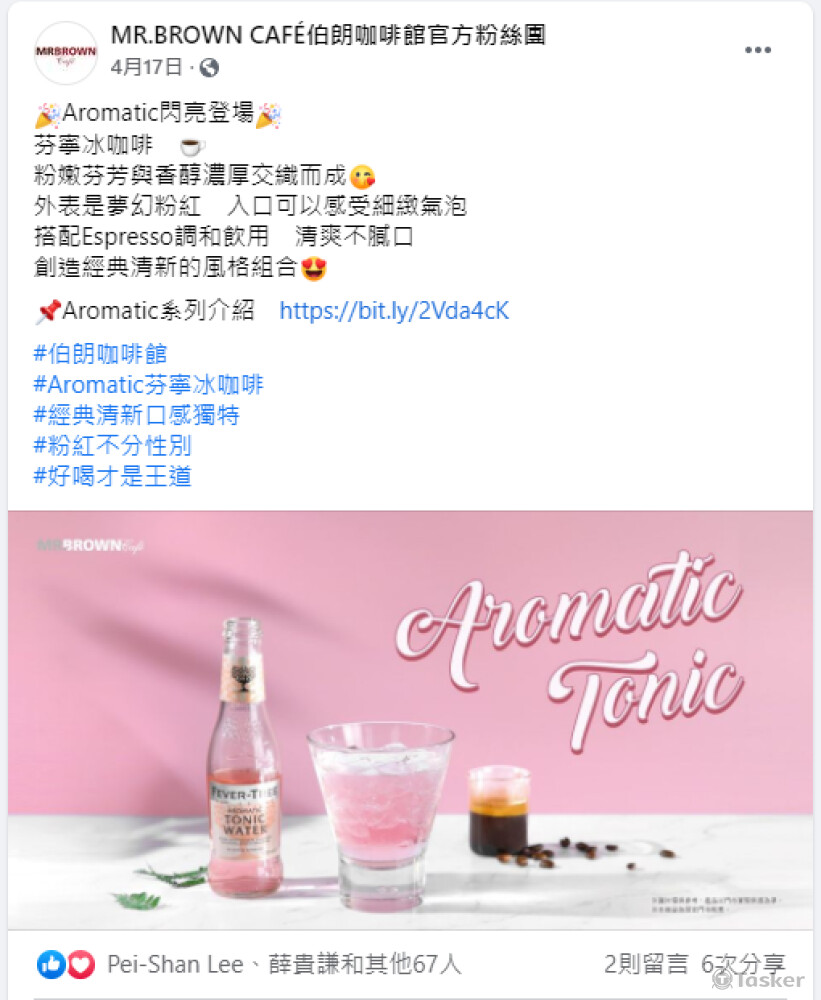View who reacted: Pei-Shan Lee and 67 others

[284, 964]
